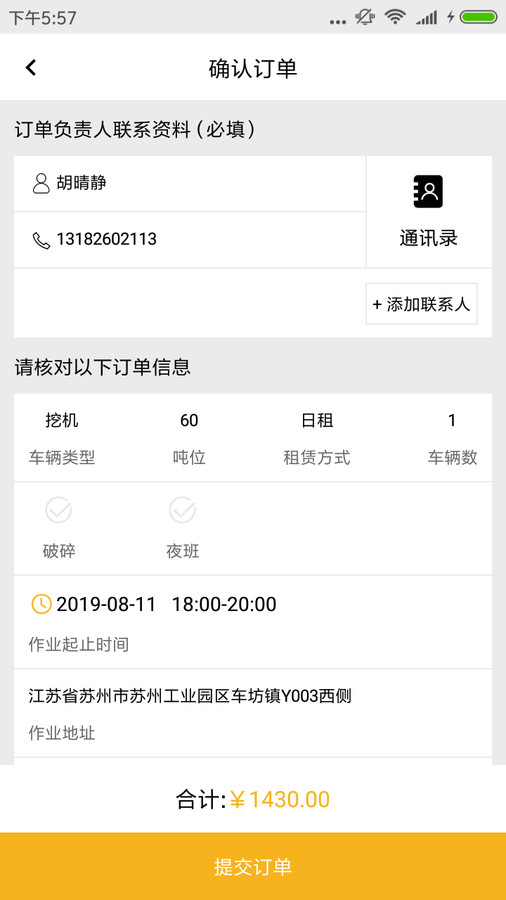This screenshot has height=900, width=506.
Task: Submit the order with 提交订单
Action: pyautogui.click(x=253, y=866)
